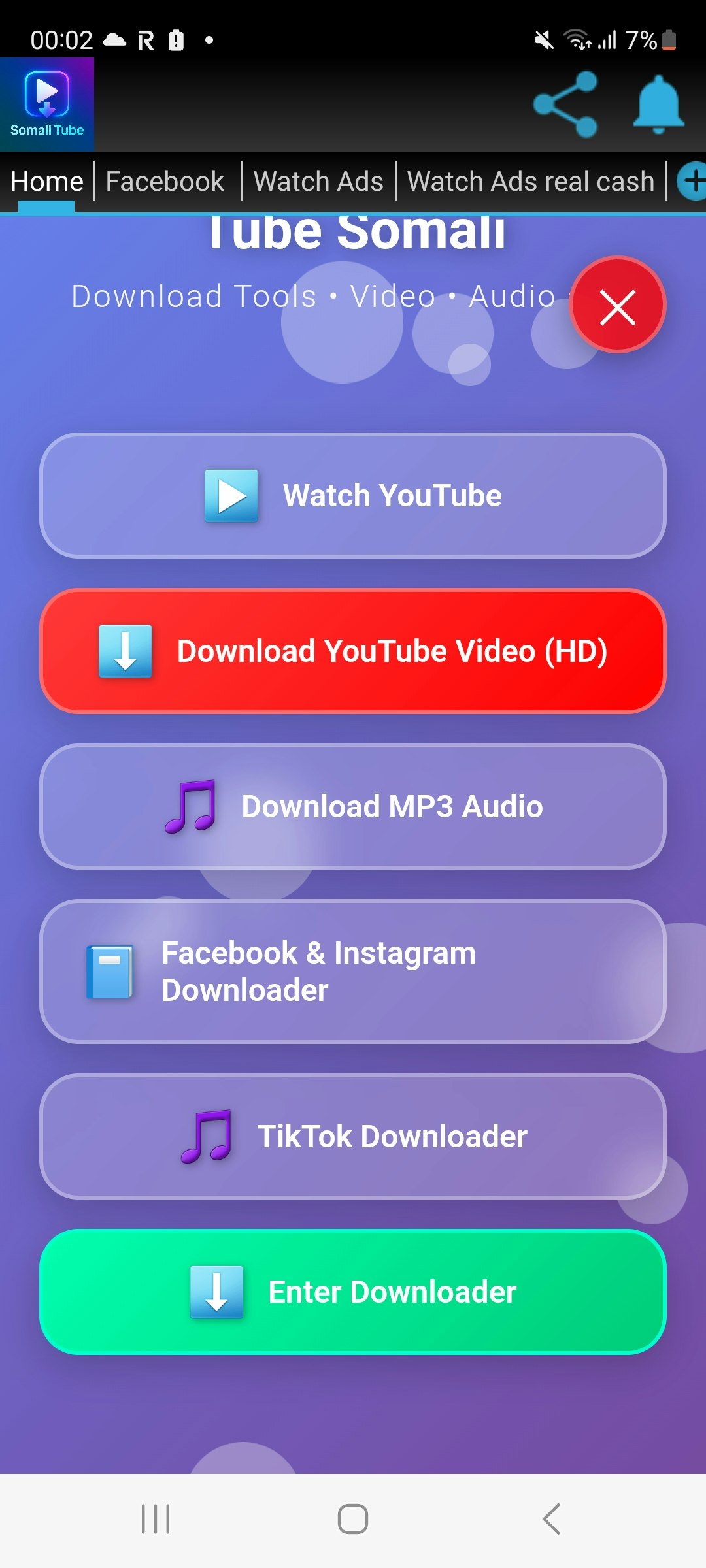Select the Watch Ads real cash tab
The image size is (706, 1568).
pyautogui.click(x=530, y=182)
